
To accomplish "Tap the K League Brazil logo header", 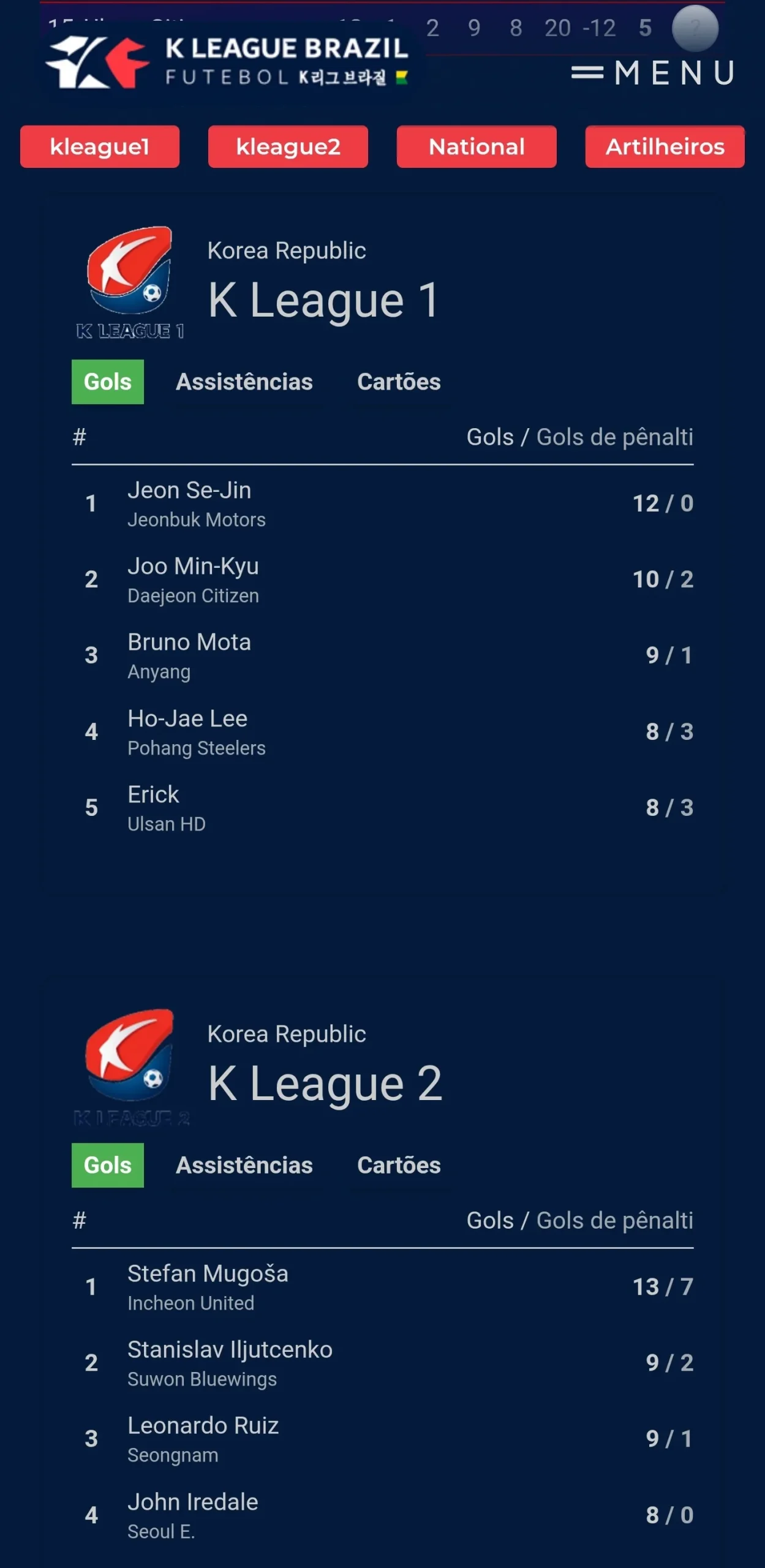I will point(228,61).
